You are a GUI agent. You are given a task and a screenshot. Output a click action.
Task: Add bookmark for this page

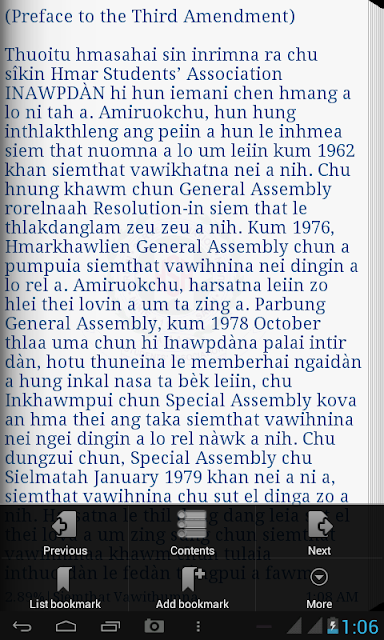click(x=192, y=585)
